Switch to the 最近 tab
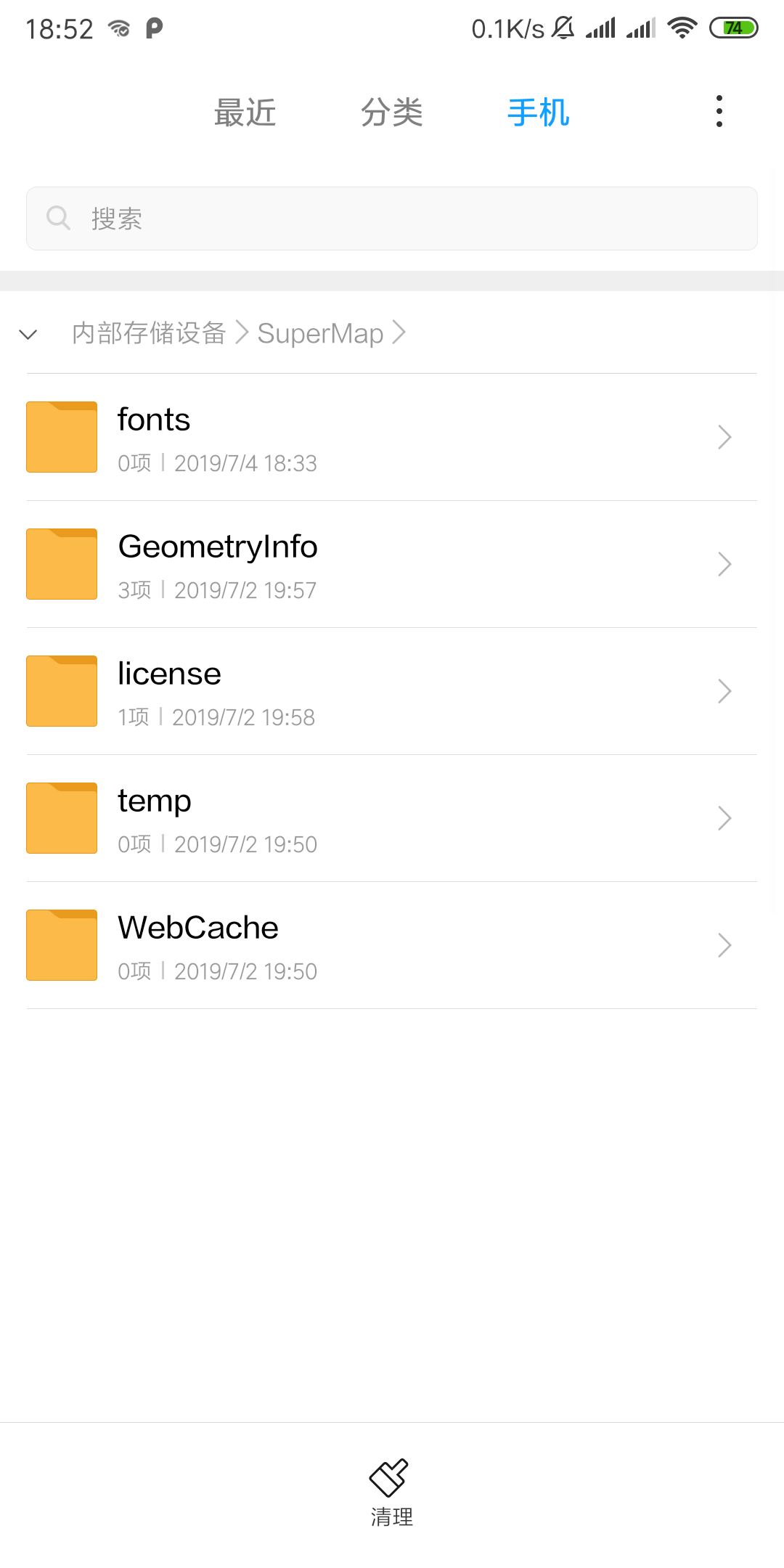 (245, 113)
